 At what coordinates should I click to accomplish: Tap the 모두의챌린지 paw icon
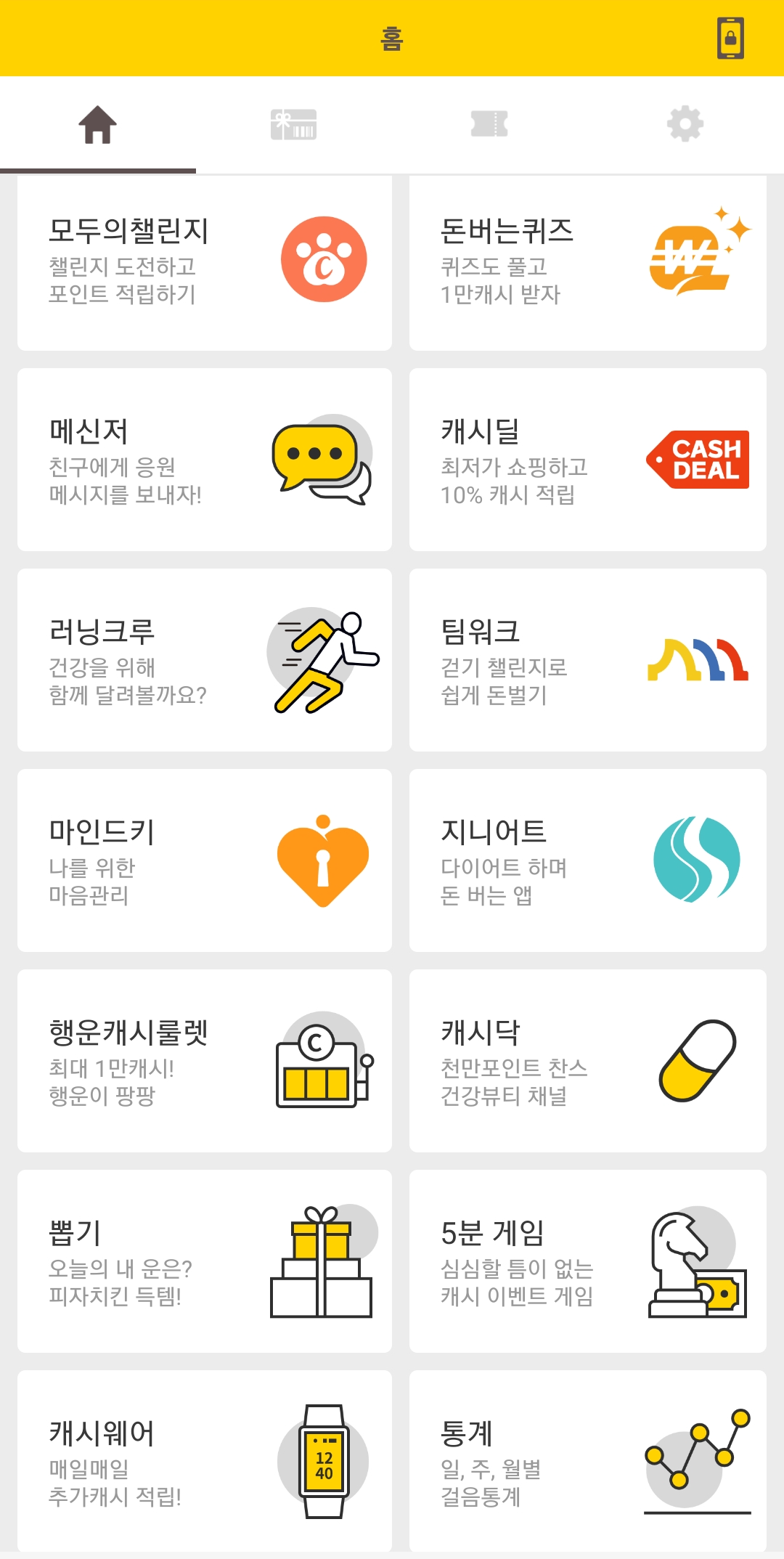(x=324, y=259)
